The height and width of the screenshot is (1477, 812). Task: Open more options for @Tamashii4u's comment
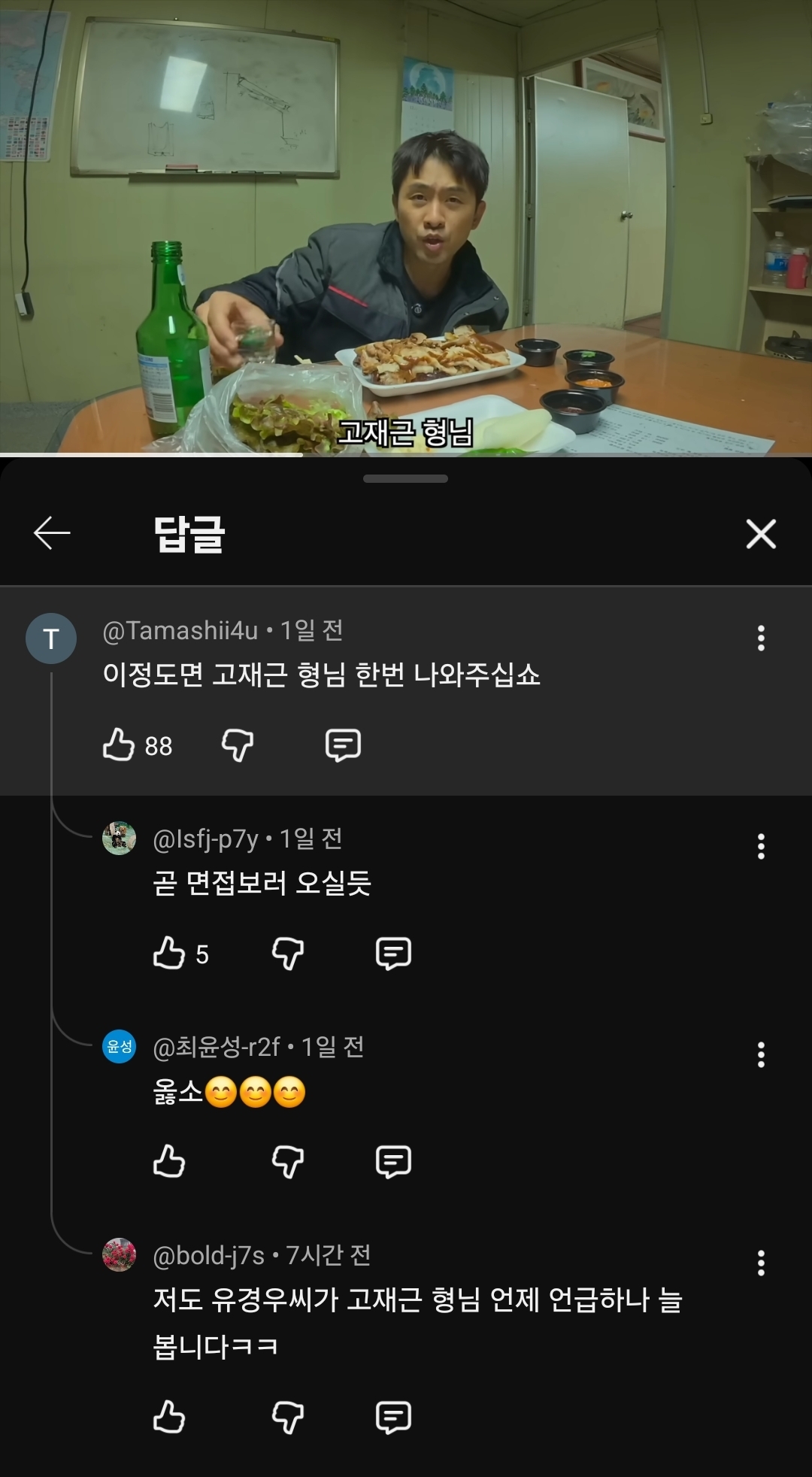coord(761,638)
